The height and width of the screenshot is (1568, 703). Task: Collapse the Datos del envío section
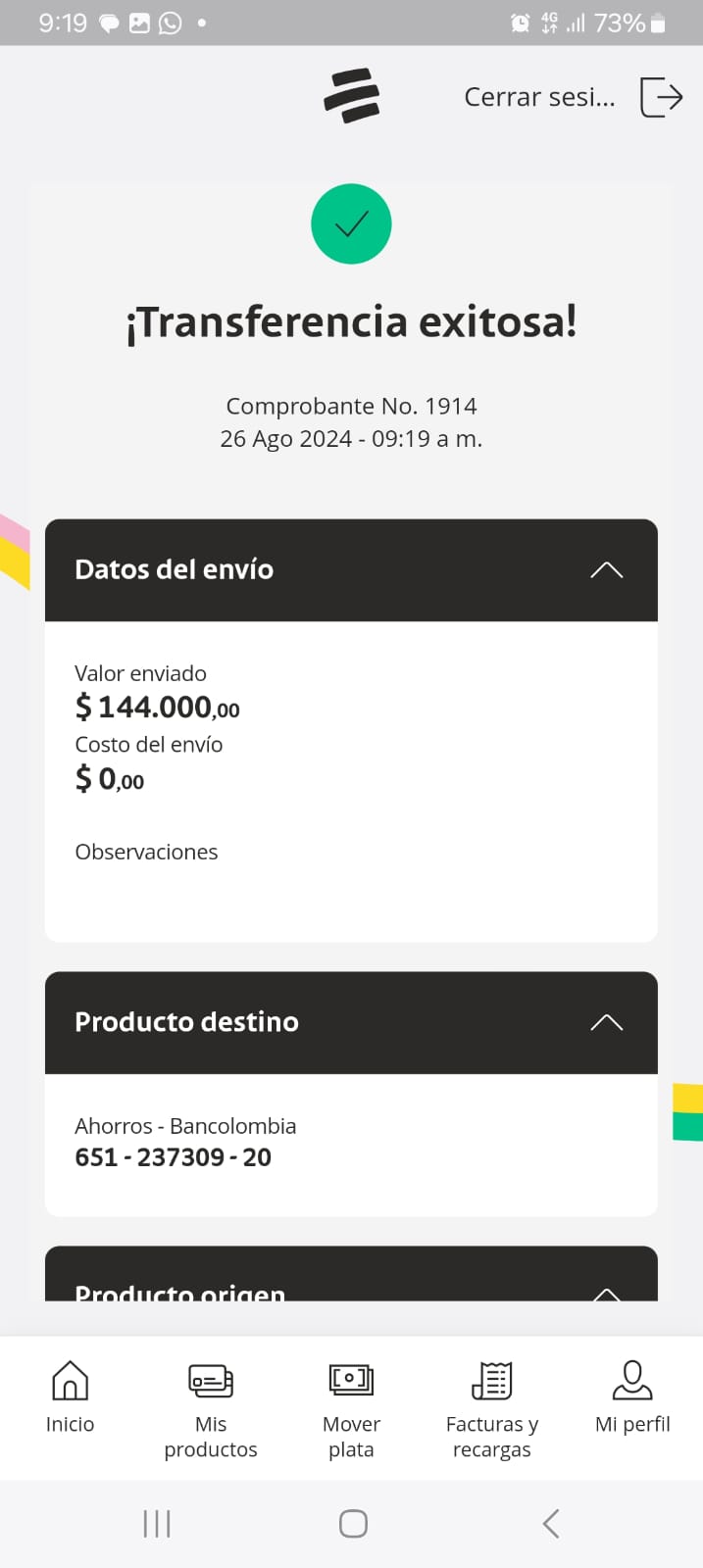pos(606,570)
